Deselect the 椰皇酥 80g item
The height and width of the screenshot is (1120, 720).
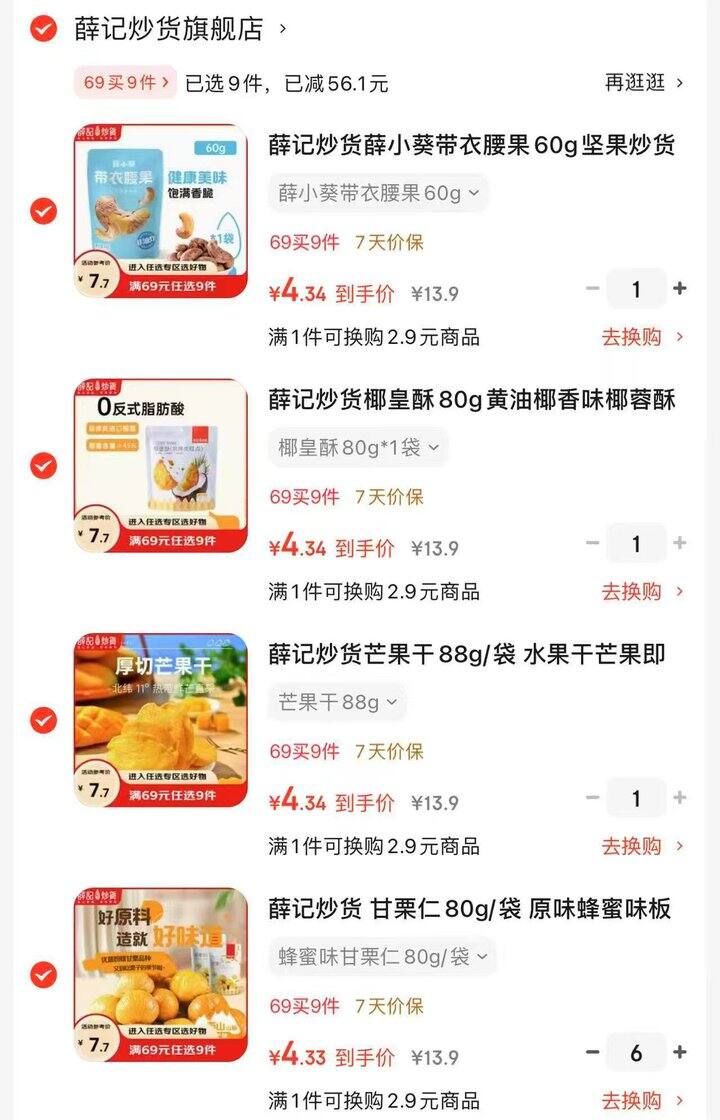[43, 466]
